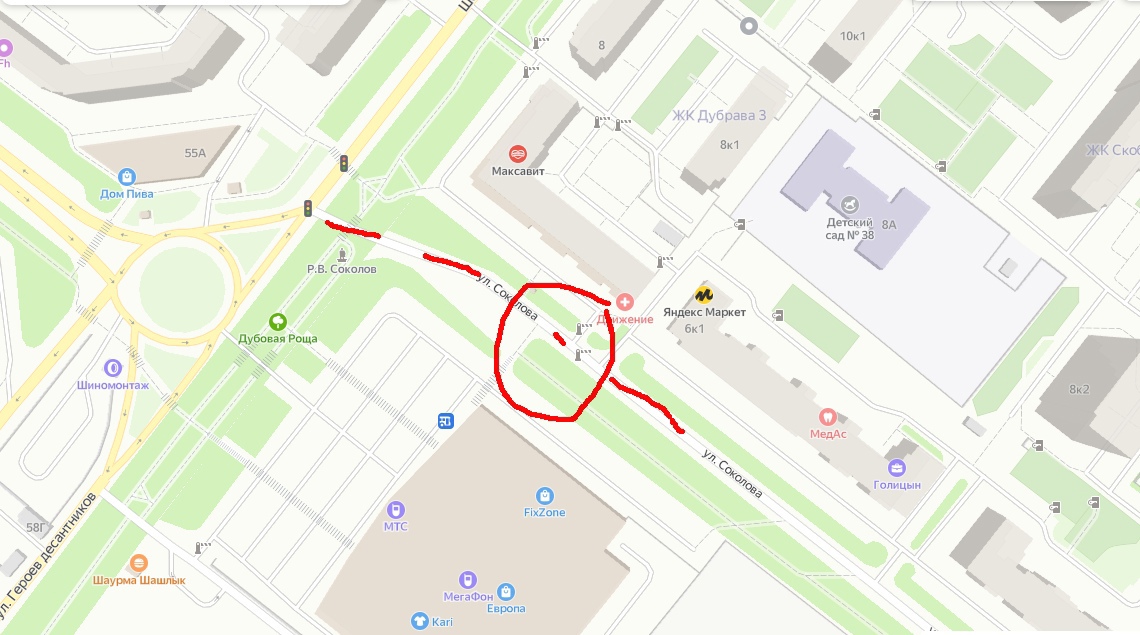Open the Максавит pharmacy marker

(517, 153)
